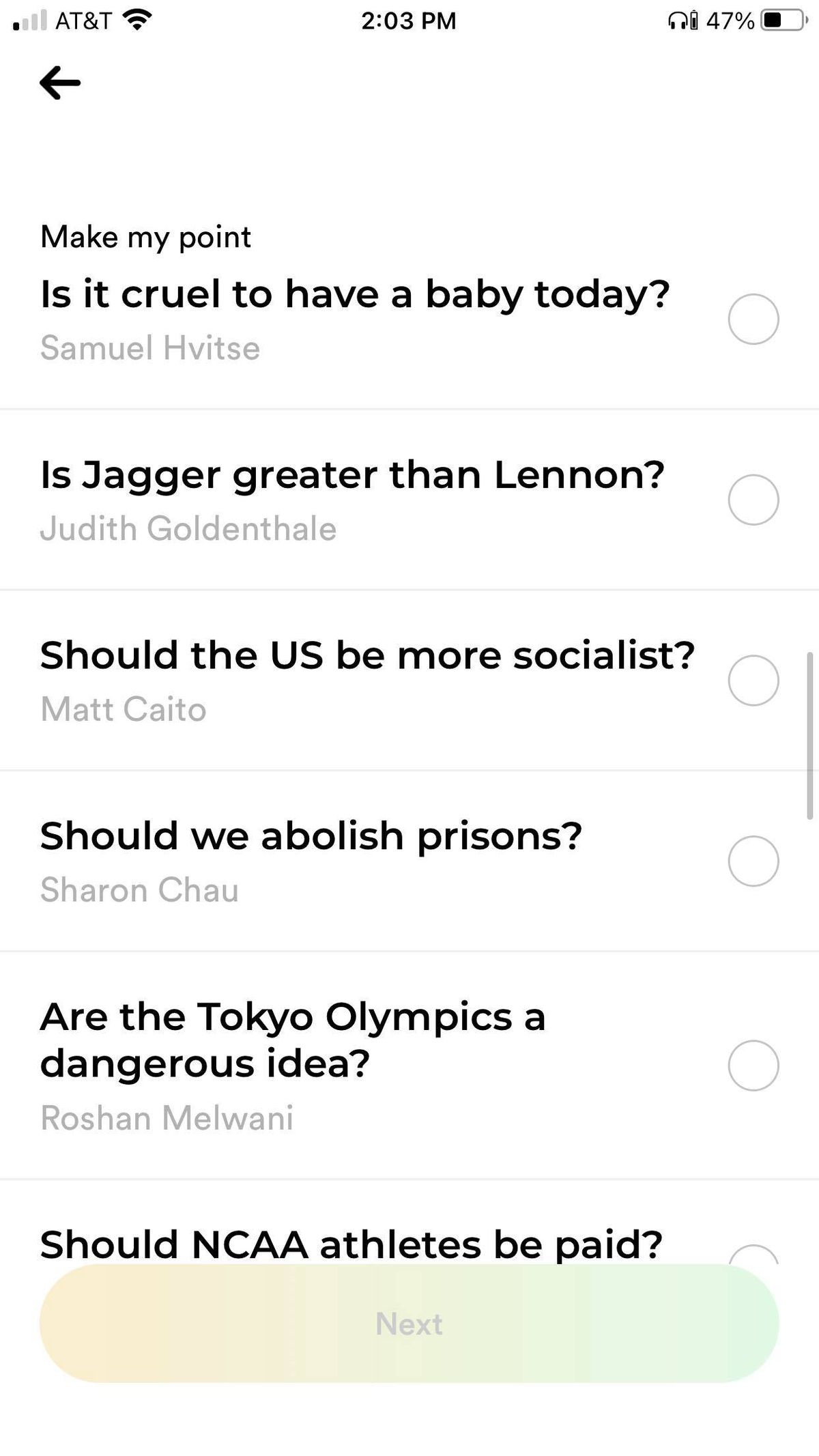Select the radio for "Should we abolish prisons?"
The height and width of the screenshot is (1456, 819).
pos(754,861)
